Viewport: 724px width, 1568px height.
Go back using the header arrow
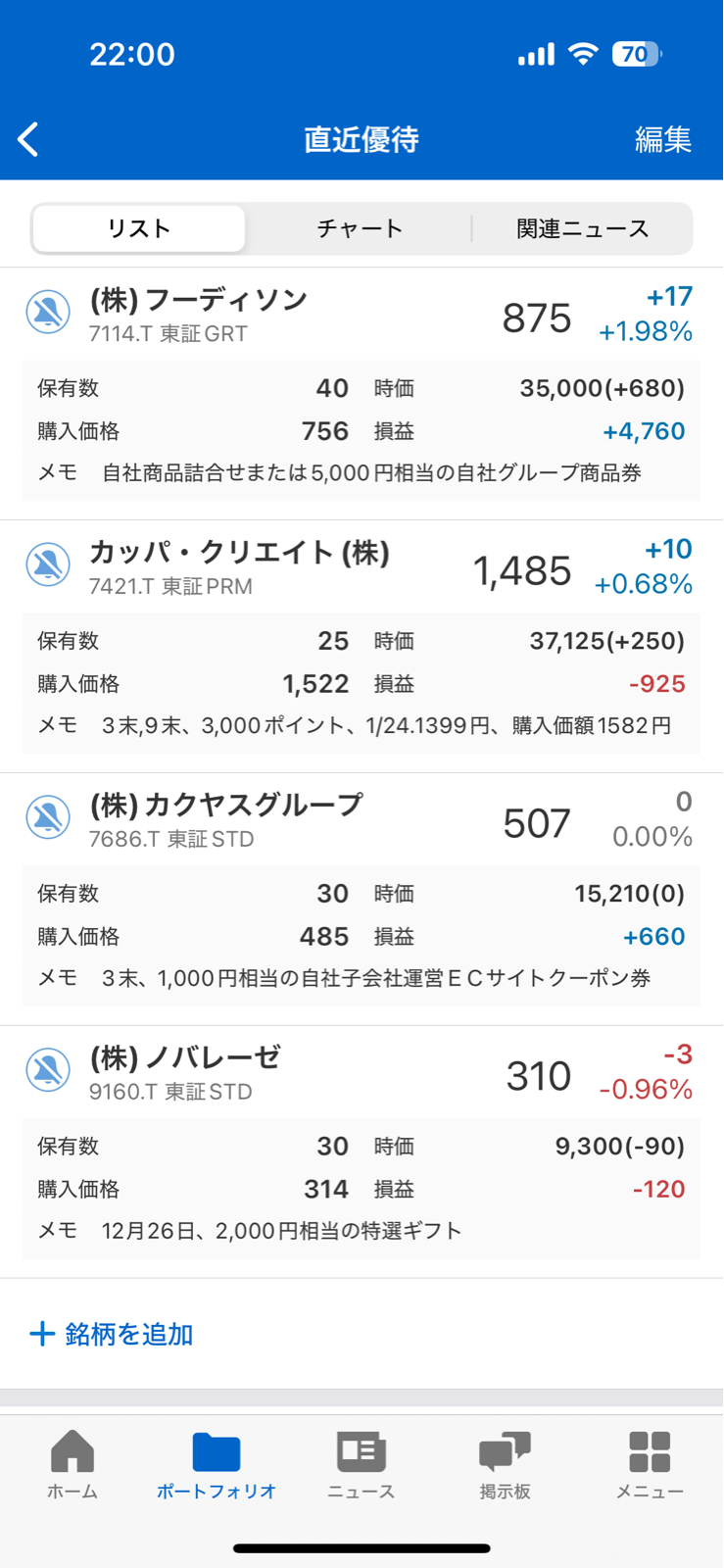[28, 139]
